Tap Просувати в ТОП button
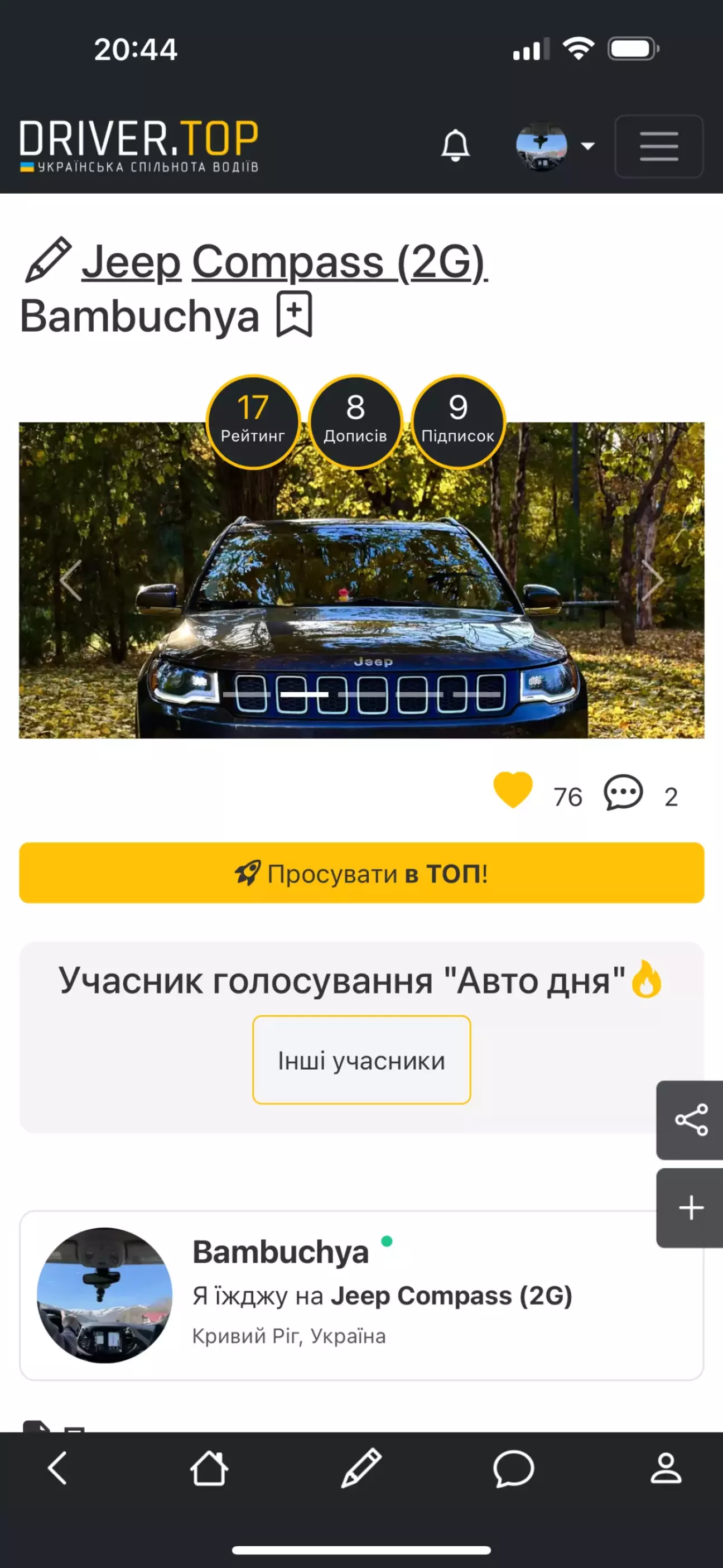The image size is (723, 1568). (361, 873)
